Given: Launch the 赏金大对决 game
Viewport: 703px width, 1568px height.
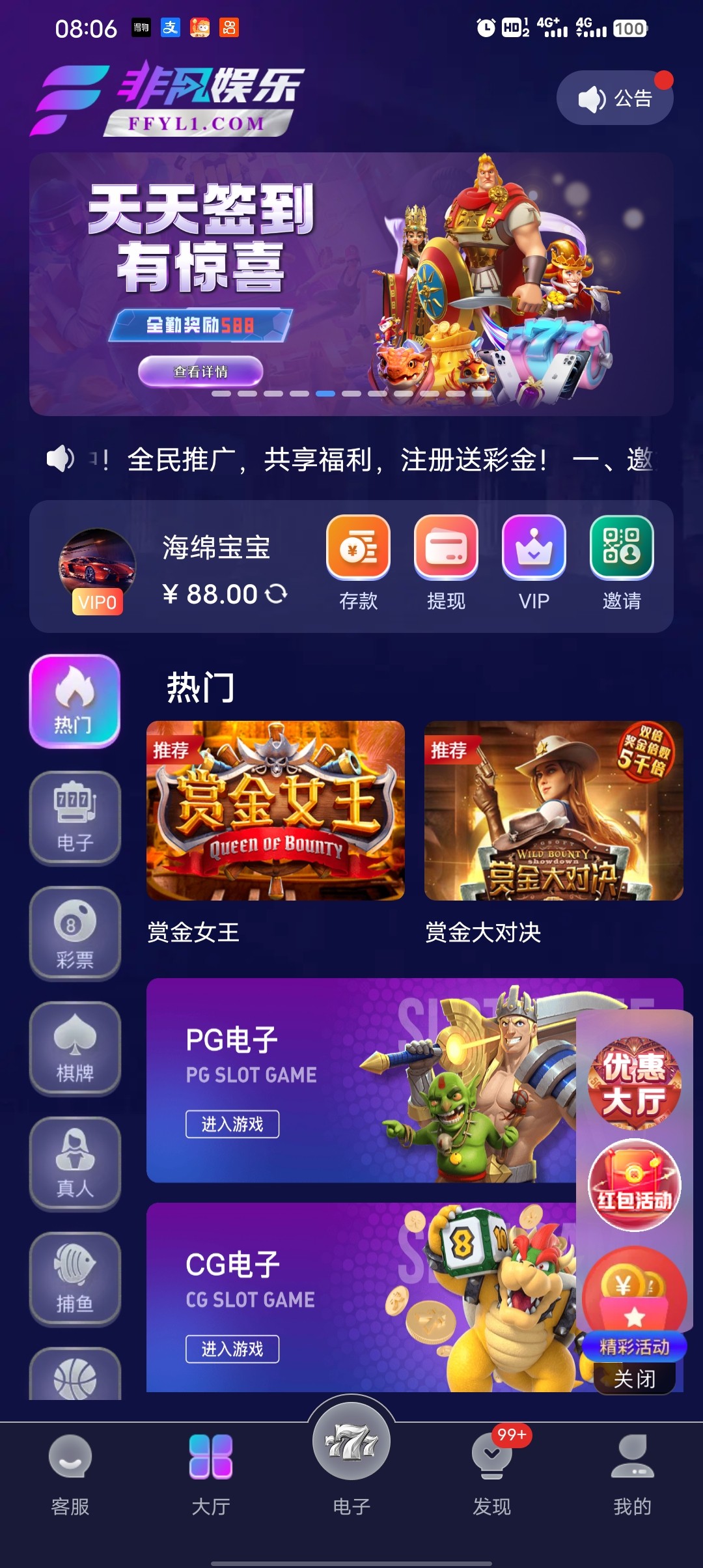Looking at the screenshot, I should pyautogui.click(x=553, y=811).
